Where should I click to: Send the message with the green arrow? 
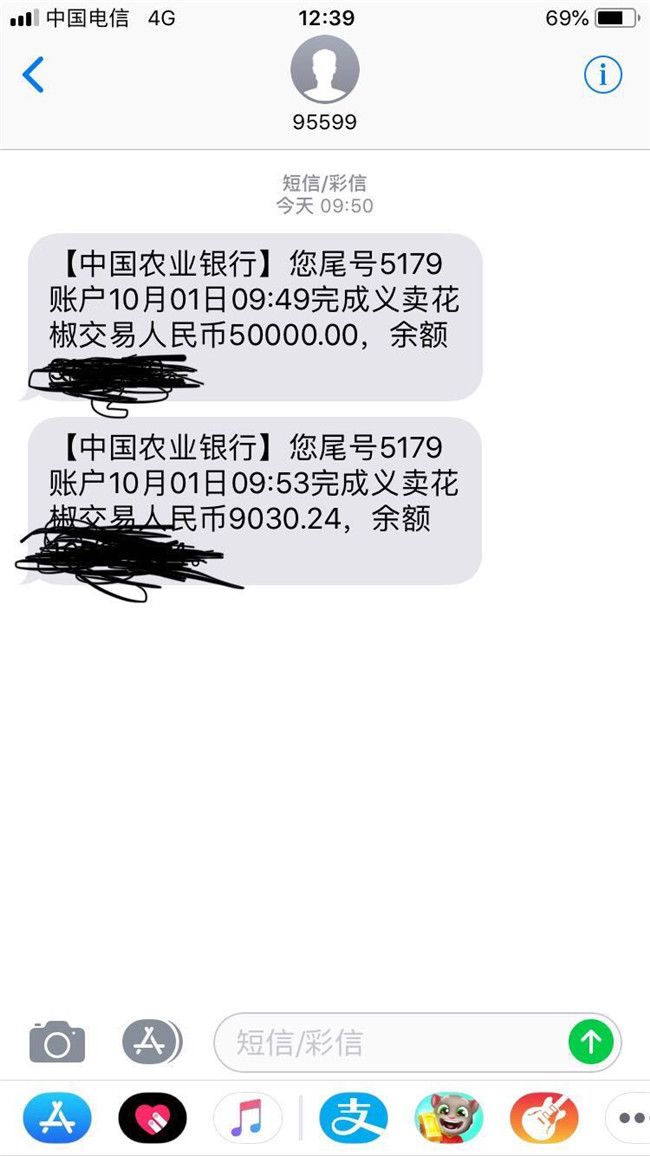(x=591, y=1042)
